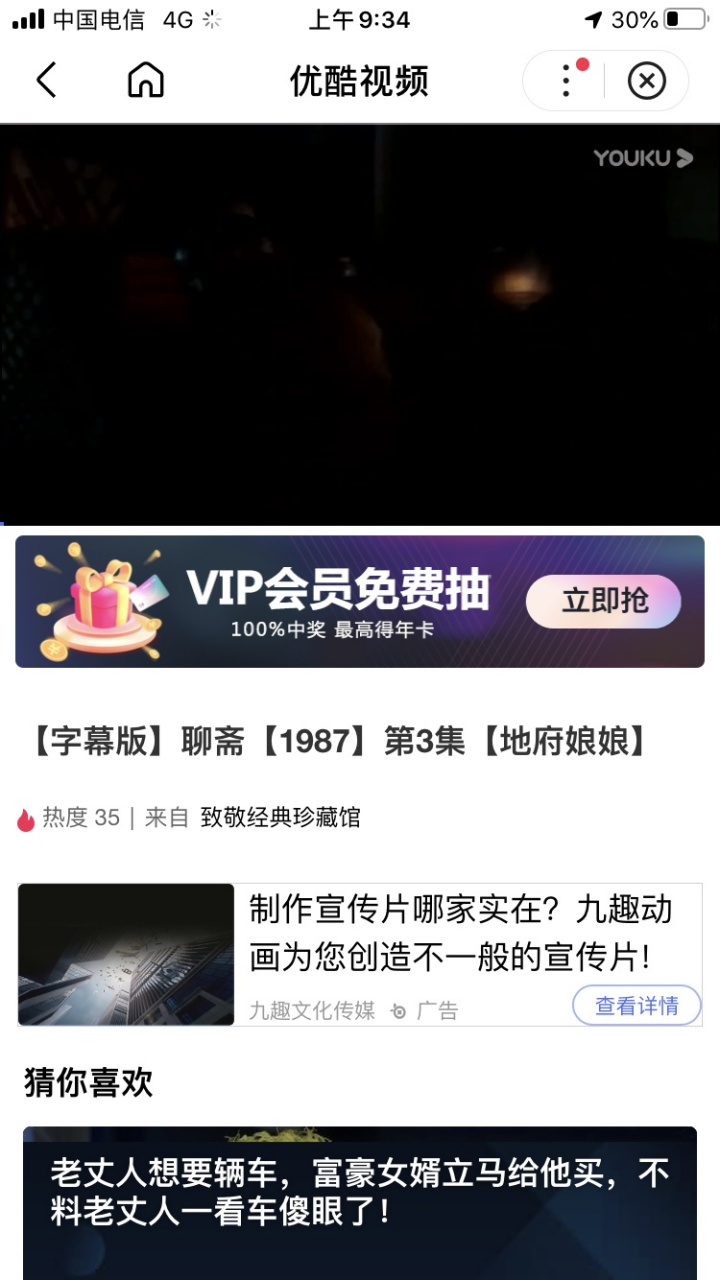The image size is (720, 1280).
Task: Open the home icon in the header
Action: pos(146,80)
